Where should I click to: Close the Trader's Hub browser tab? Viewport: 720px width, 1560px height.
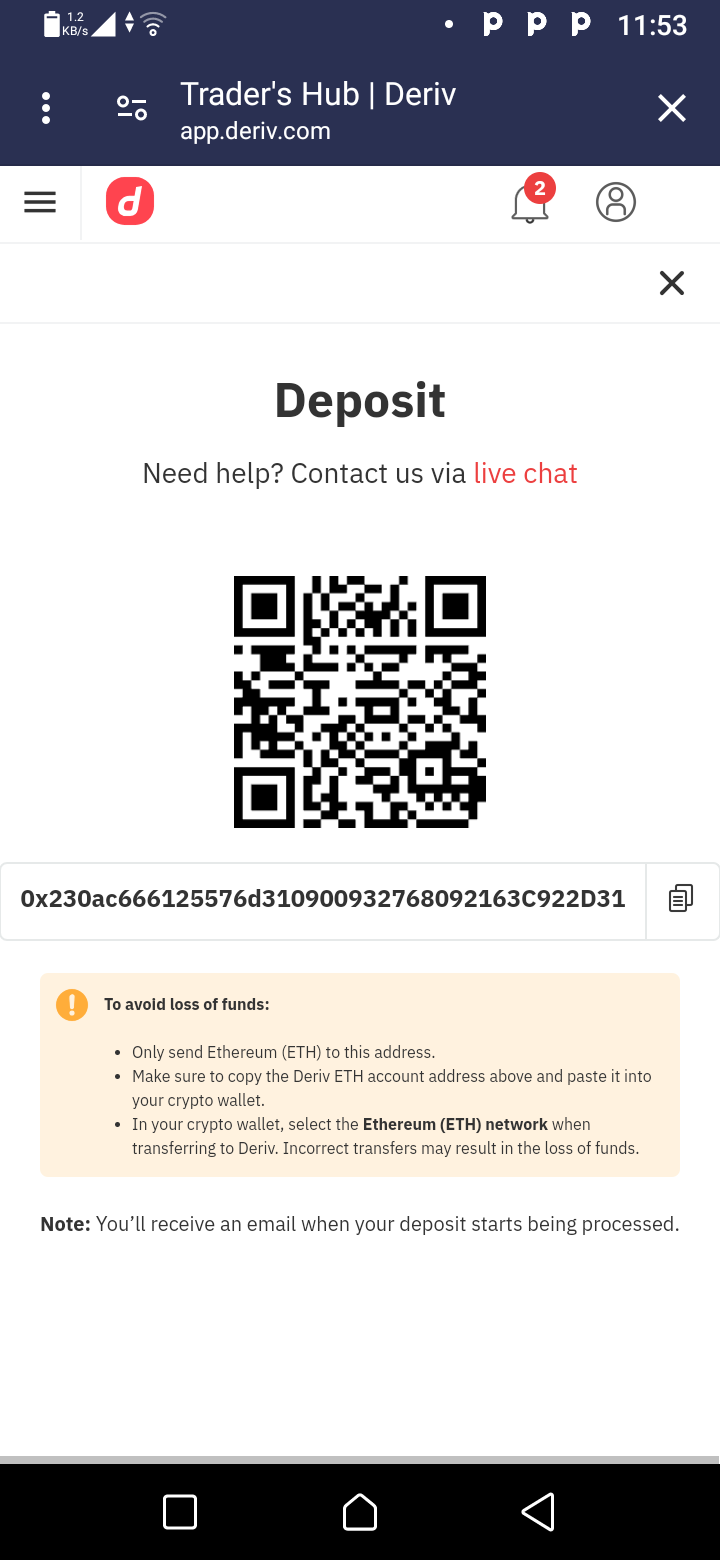tap(672, 108)
